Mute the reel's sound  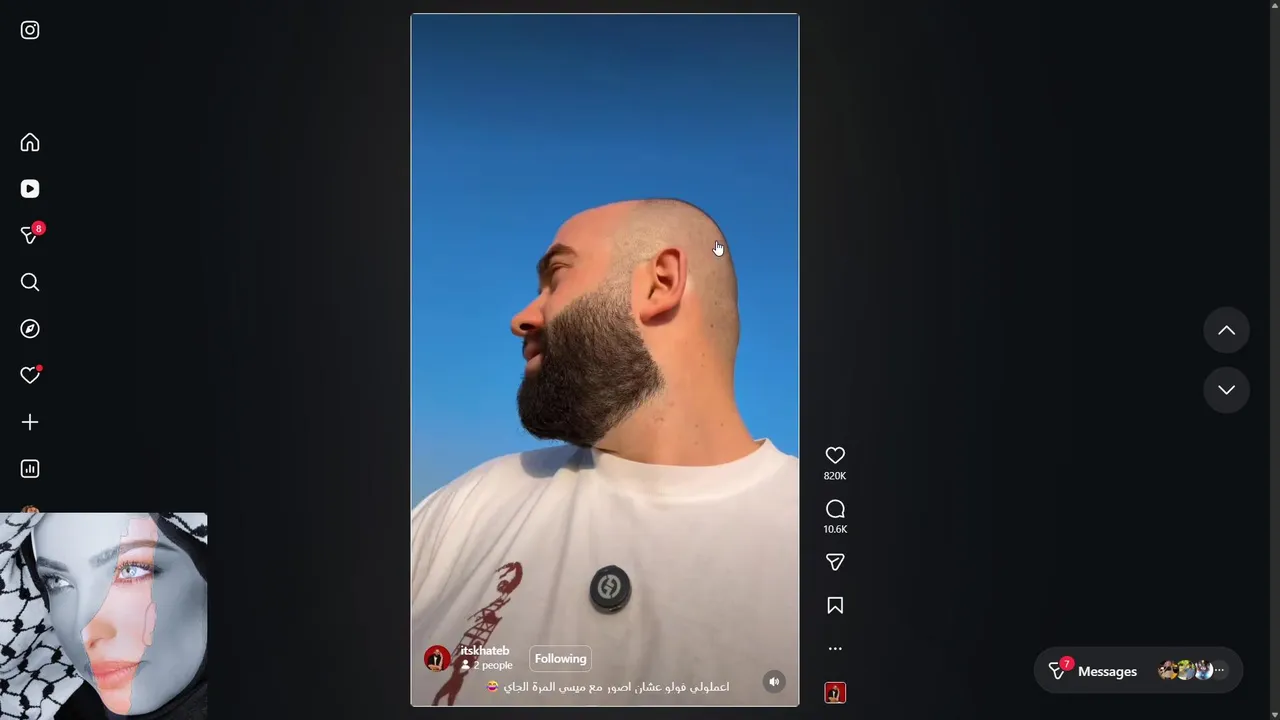(x=774, y=682)
